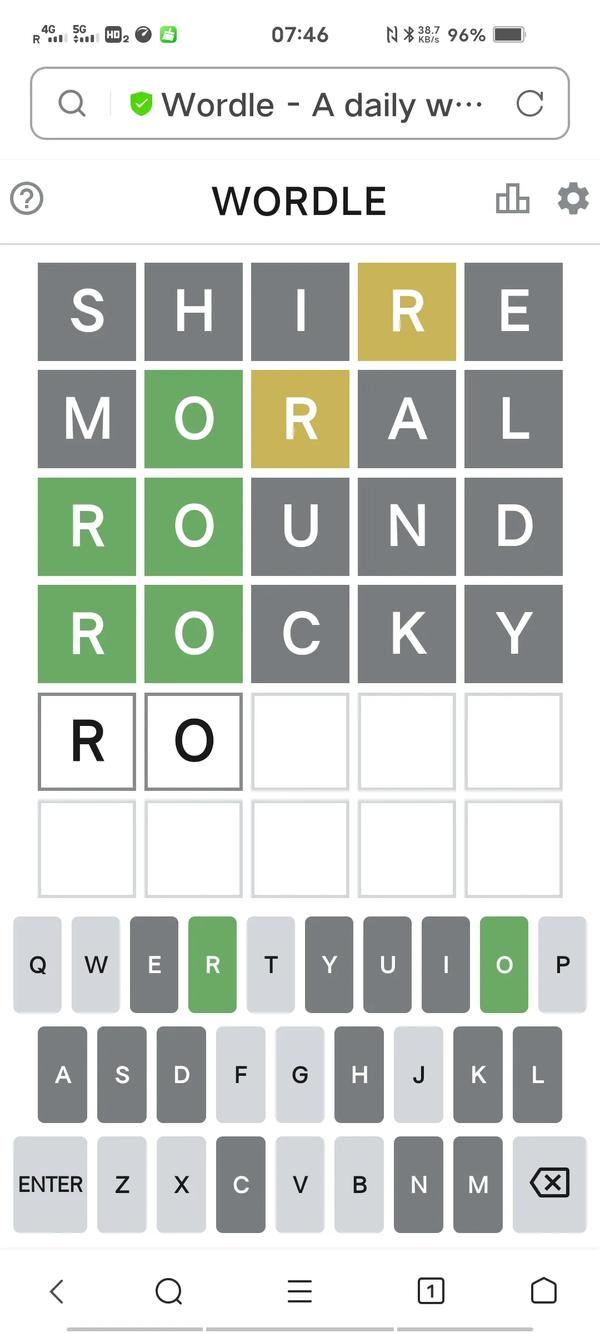Go back in the browser
The image size is (600, 1333).
coord(57,1291)
